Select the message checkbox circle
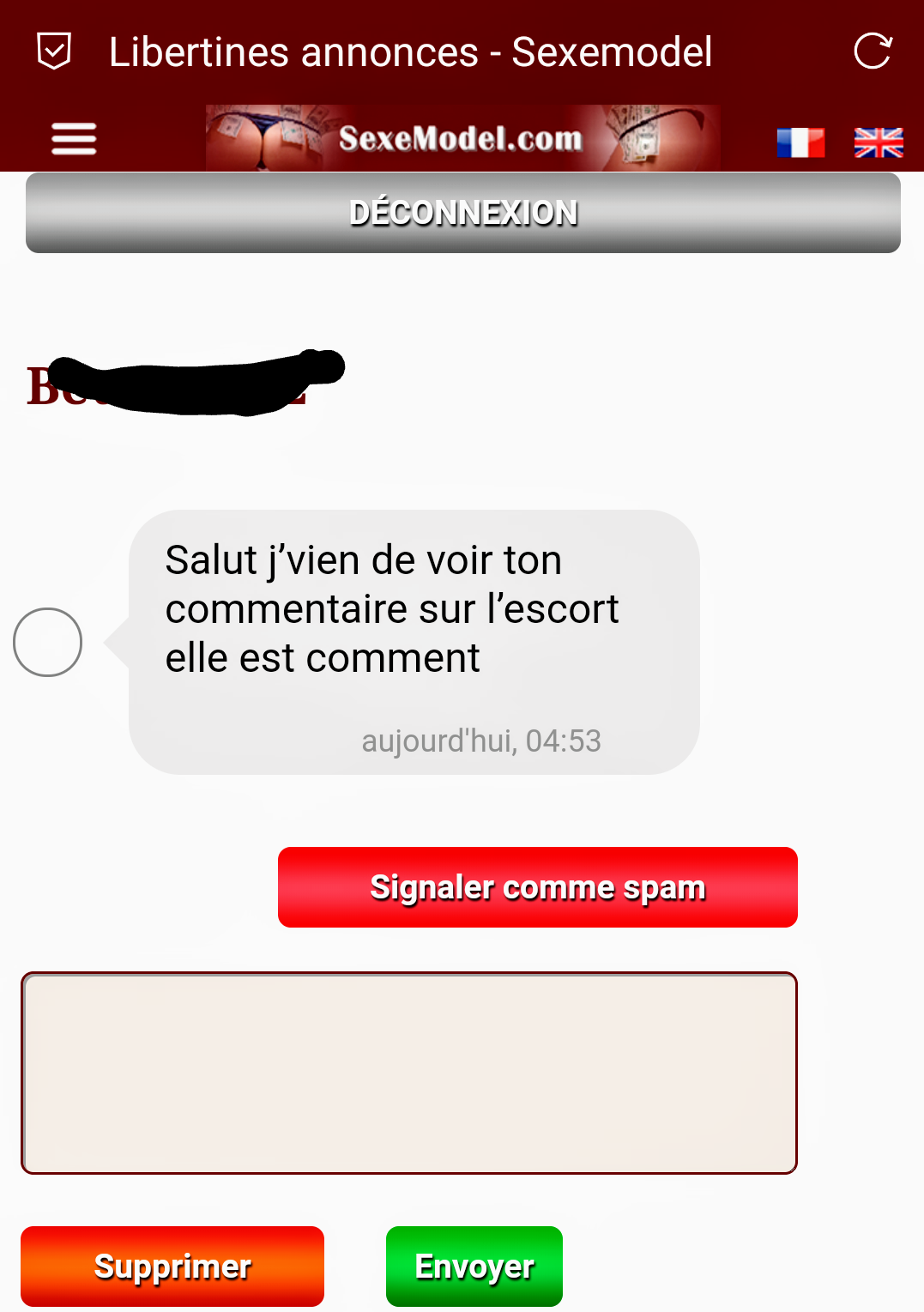Viewport: 924px width, 1312px height. pos(48,642)
